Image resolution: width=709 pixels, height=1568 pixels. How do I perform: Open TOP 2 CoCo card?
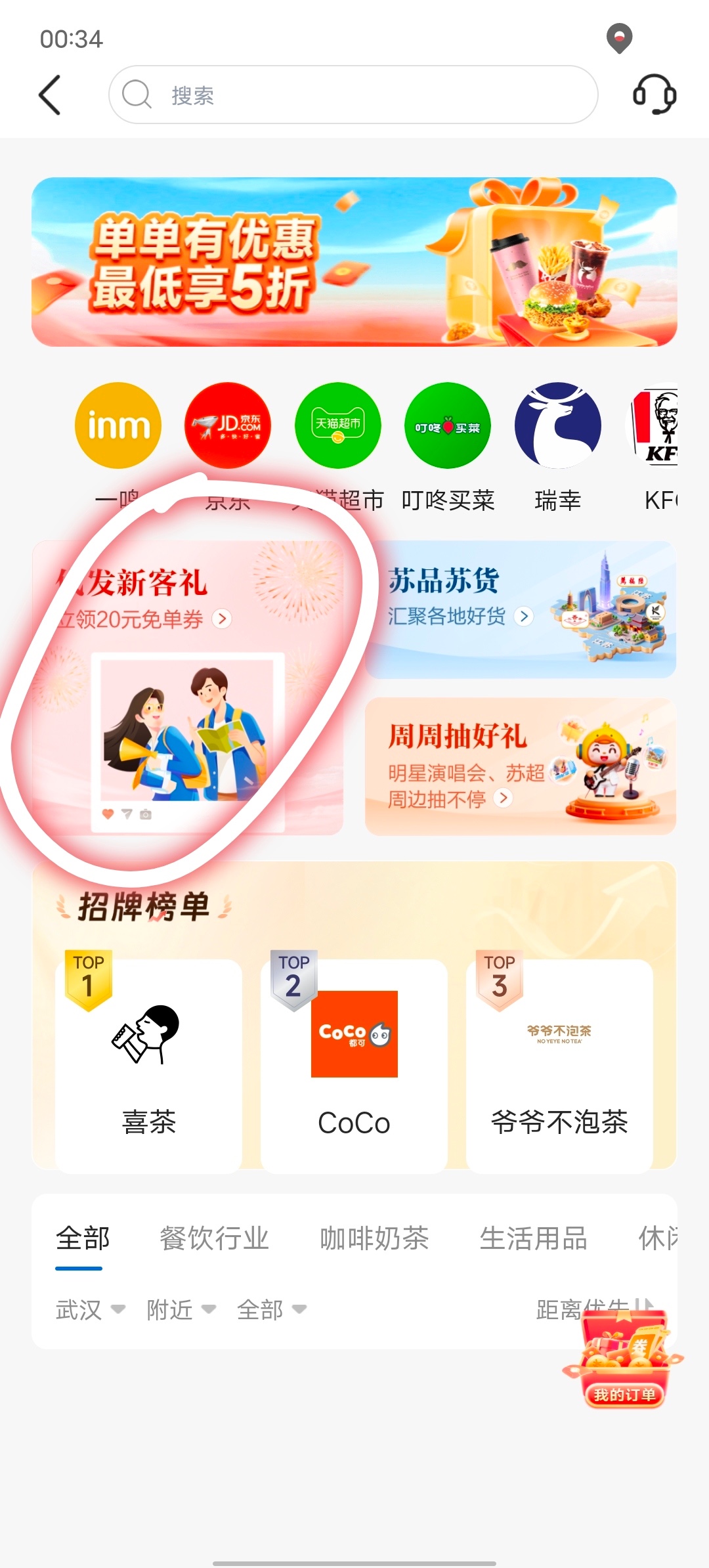[354, 1064]
